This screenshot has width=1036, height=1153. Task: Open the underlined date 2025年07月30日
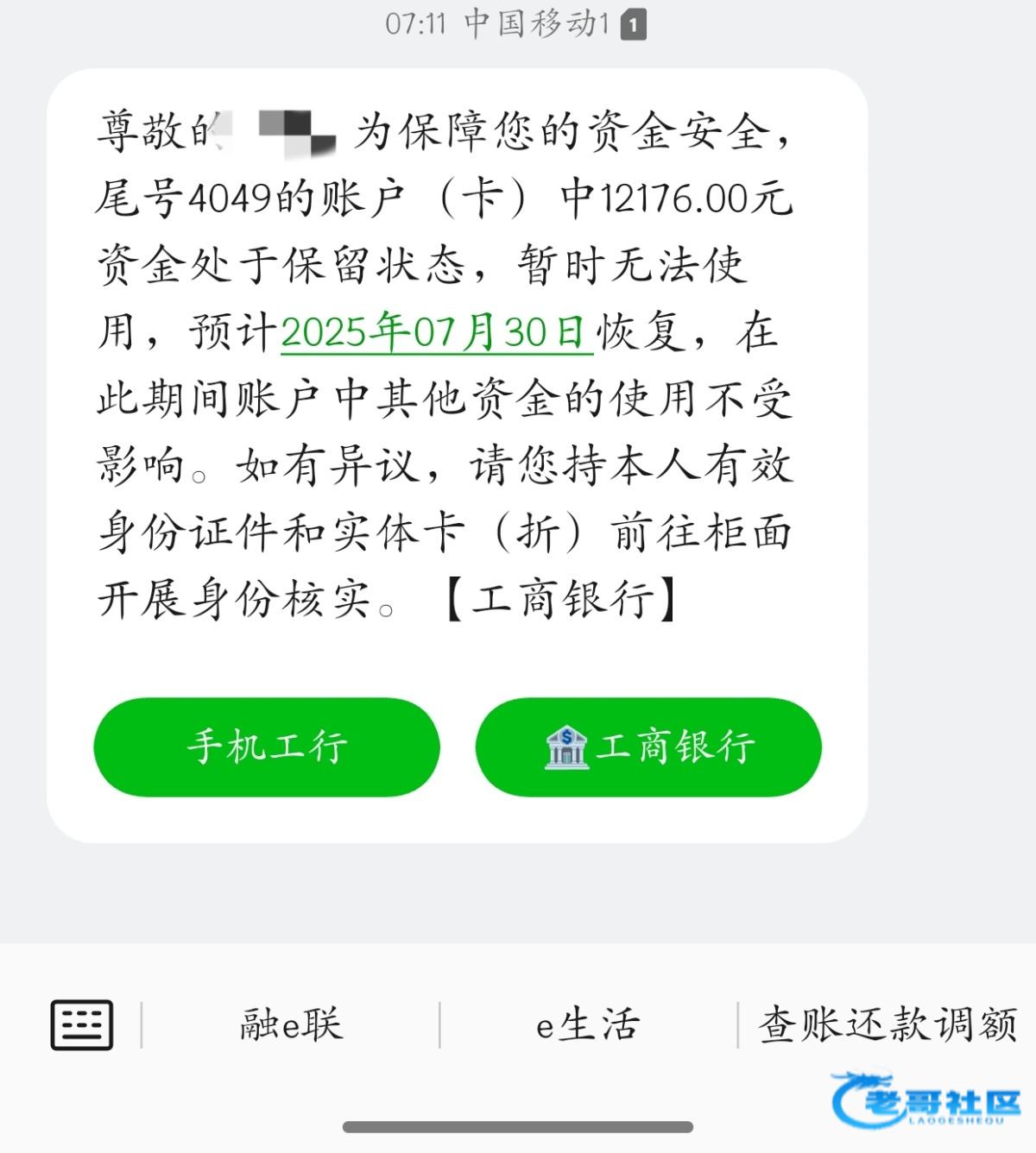tap(436, 333)
